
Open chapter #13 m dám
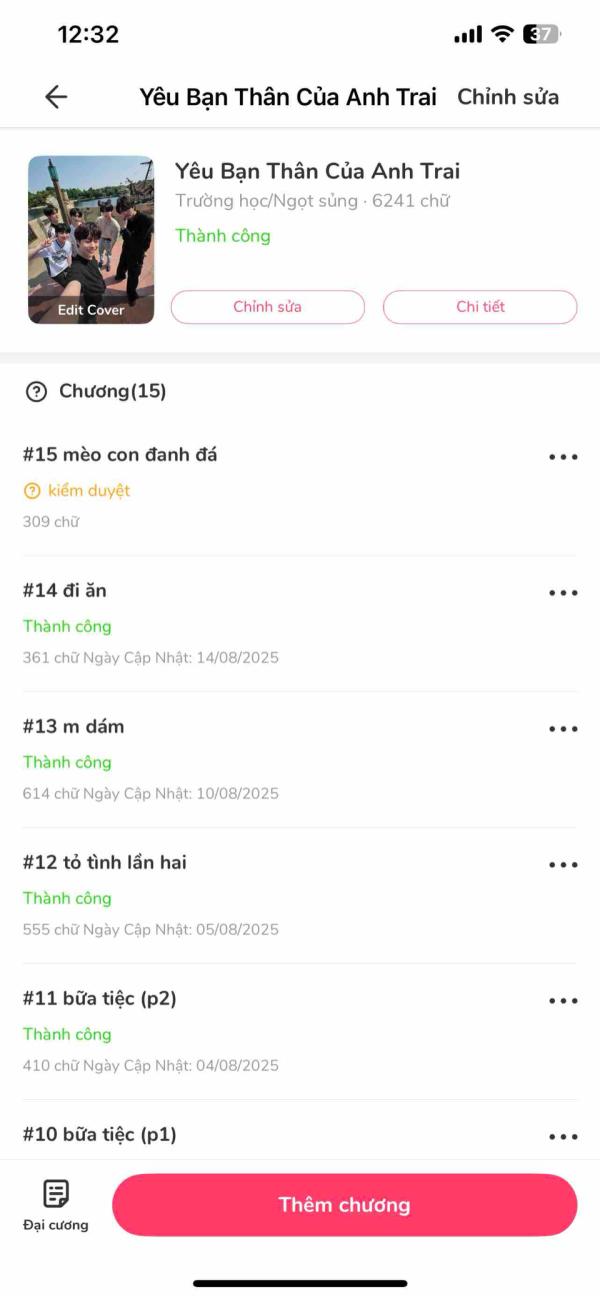[74, 727]
